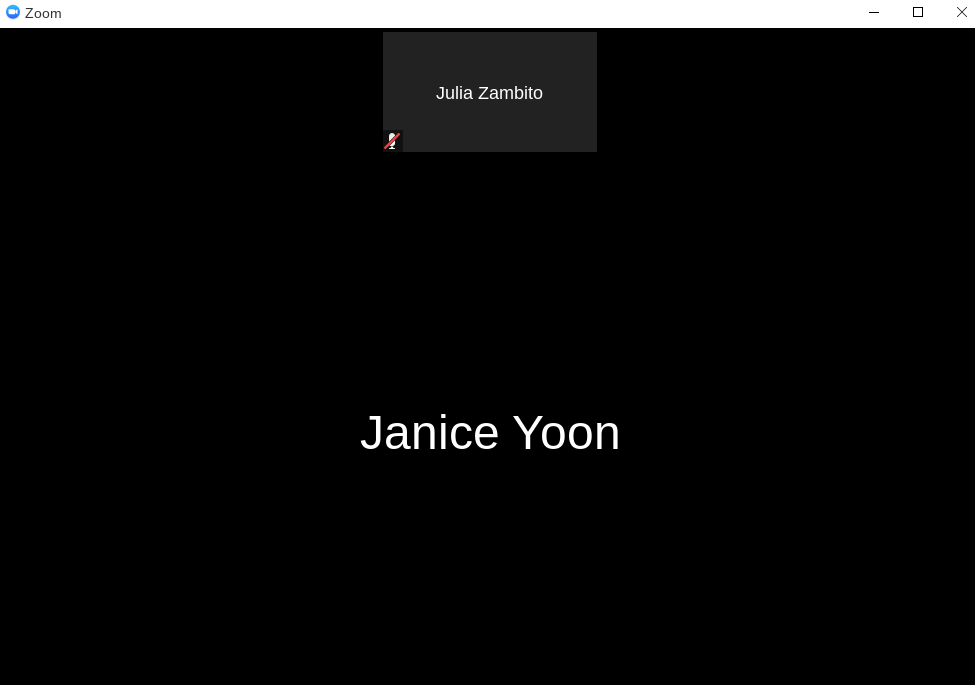Close the Zoom meeting window

point(961,13)
